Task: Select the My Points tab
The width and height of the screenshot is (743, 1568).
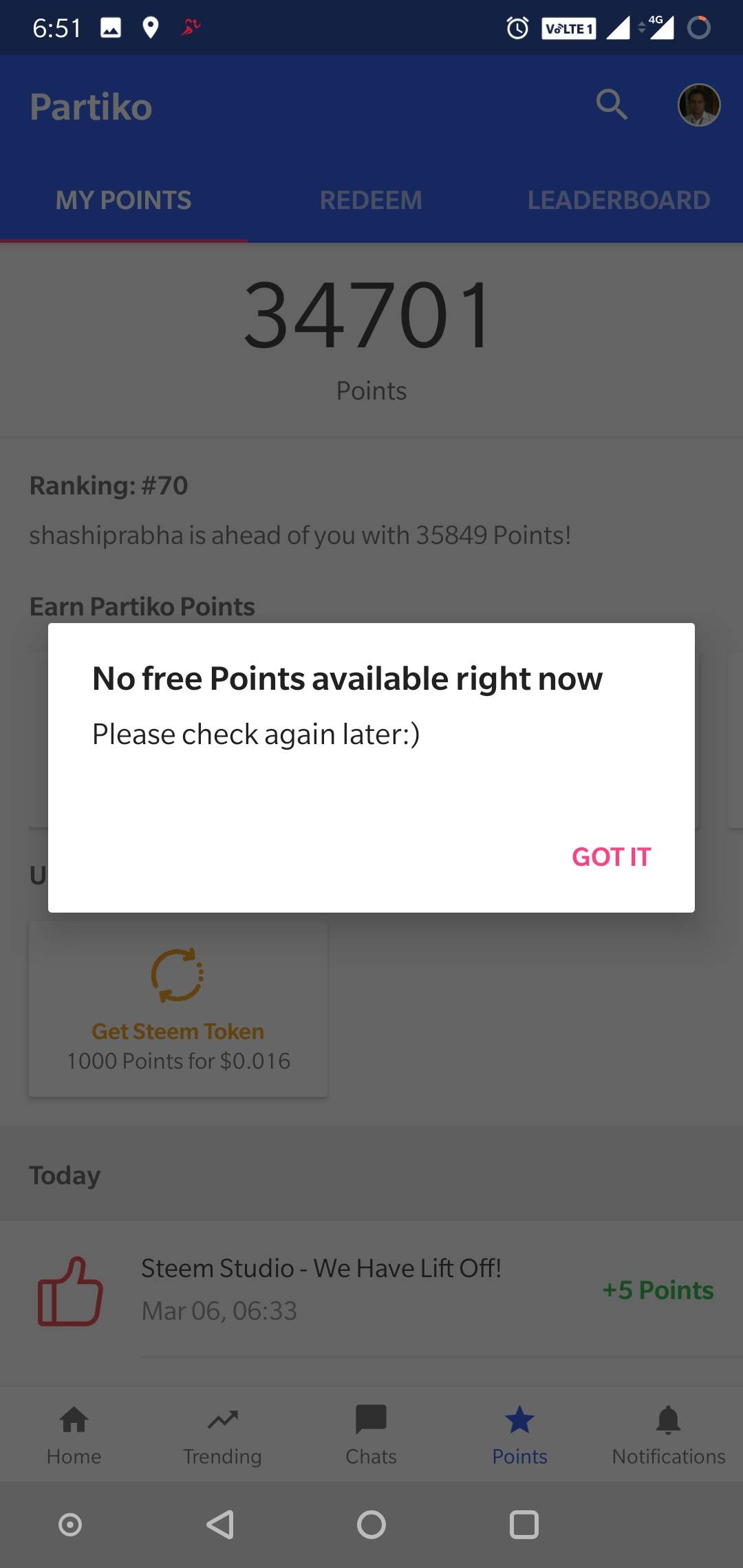Action: point(124,200)
